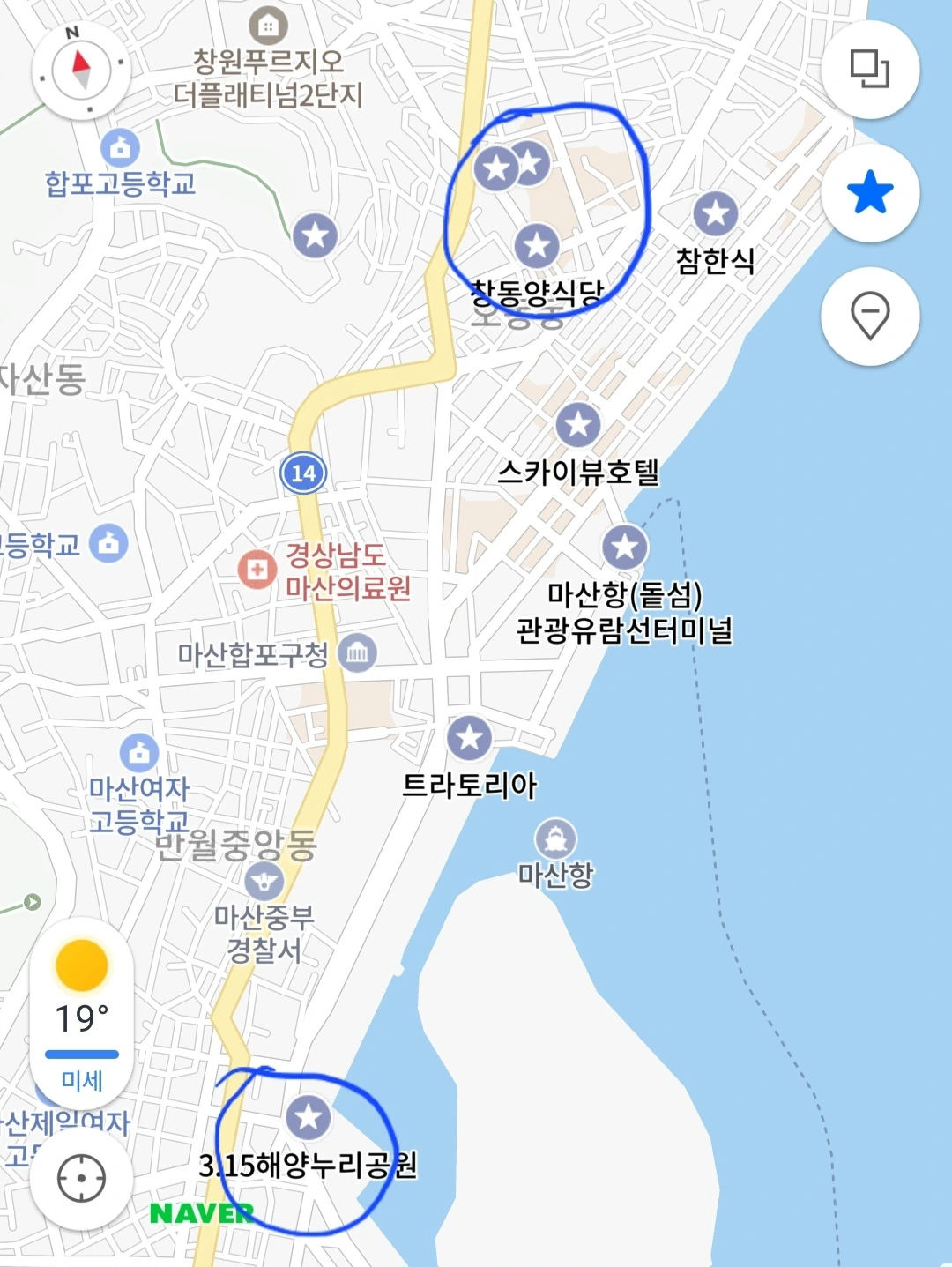Open the pin removal button

[869, 316]
